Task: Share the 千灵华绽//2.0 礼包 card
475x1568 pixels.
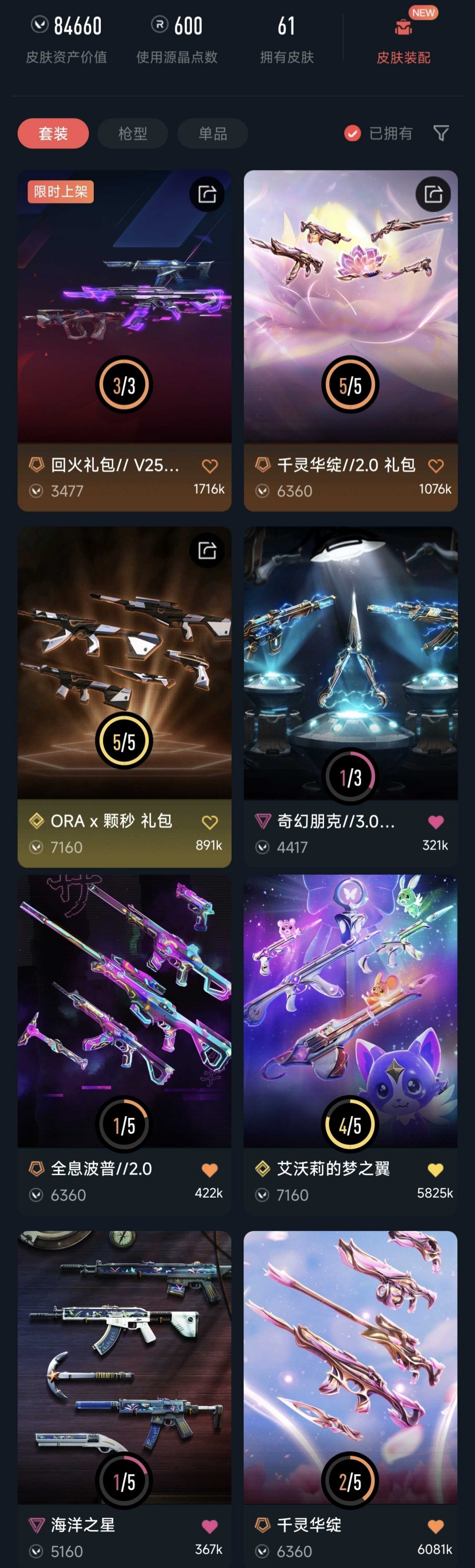Action: coord(433,194)
